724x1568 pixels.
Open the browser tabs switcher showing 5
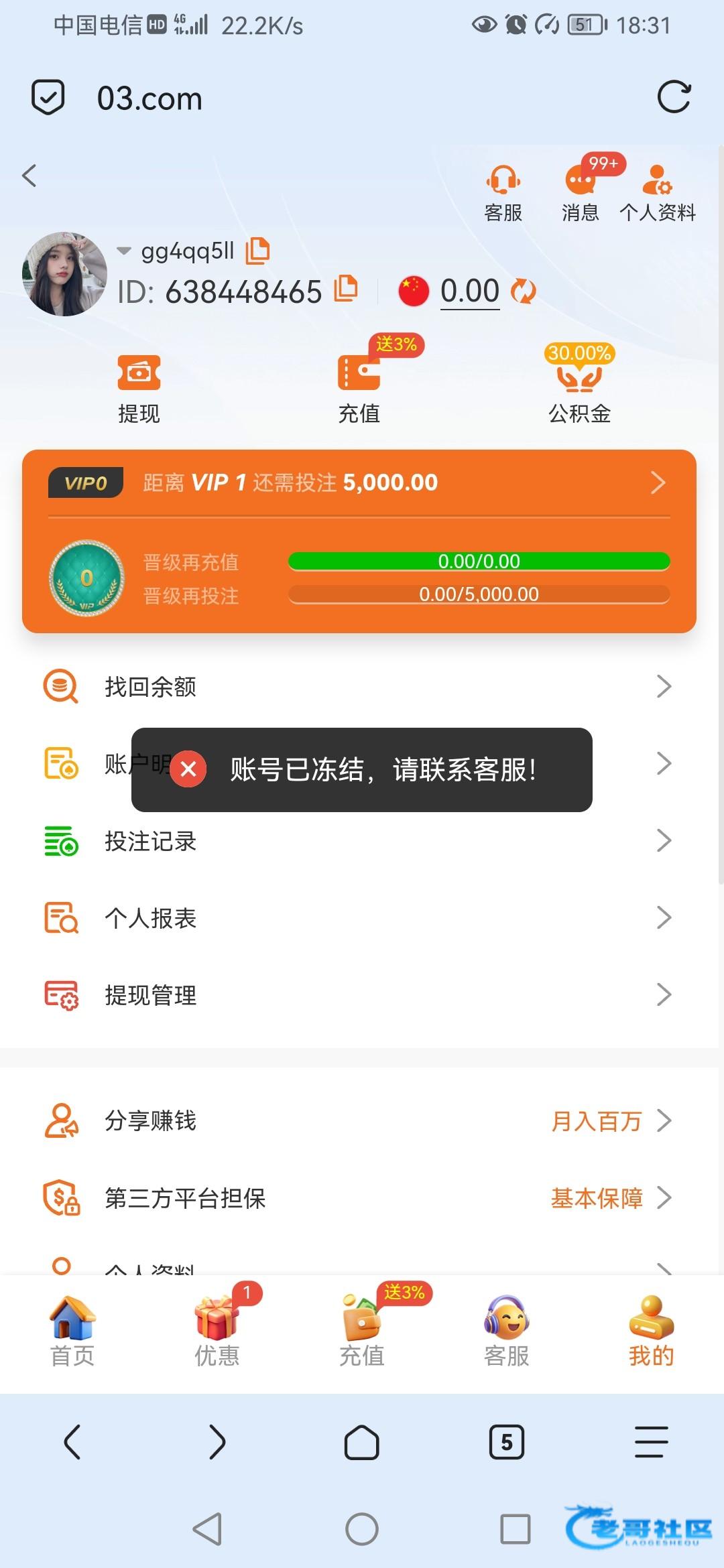click(507, 1442)
